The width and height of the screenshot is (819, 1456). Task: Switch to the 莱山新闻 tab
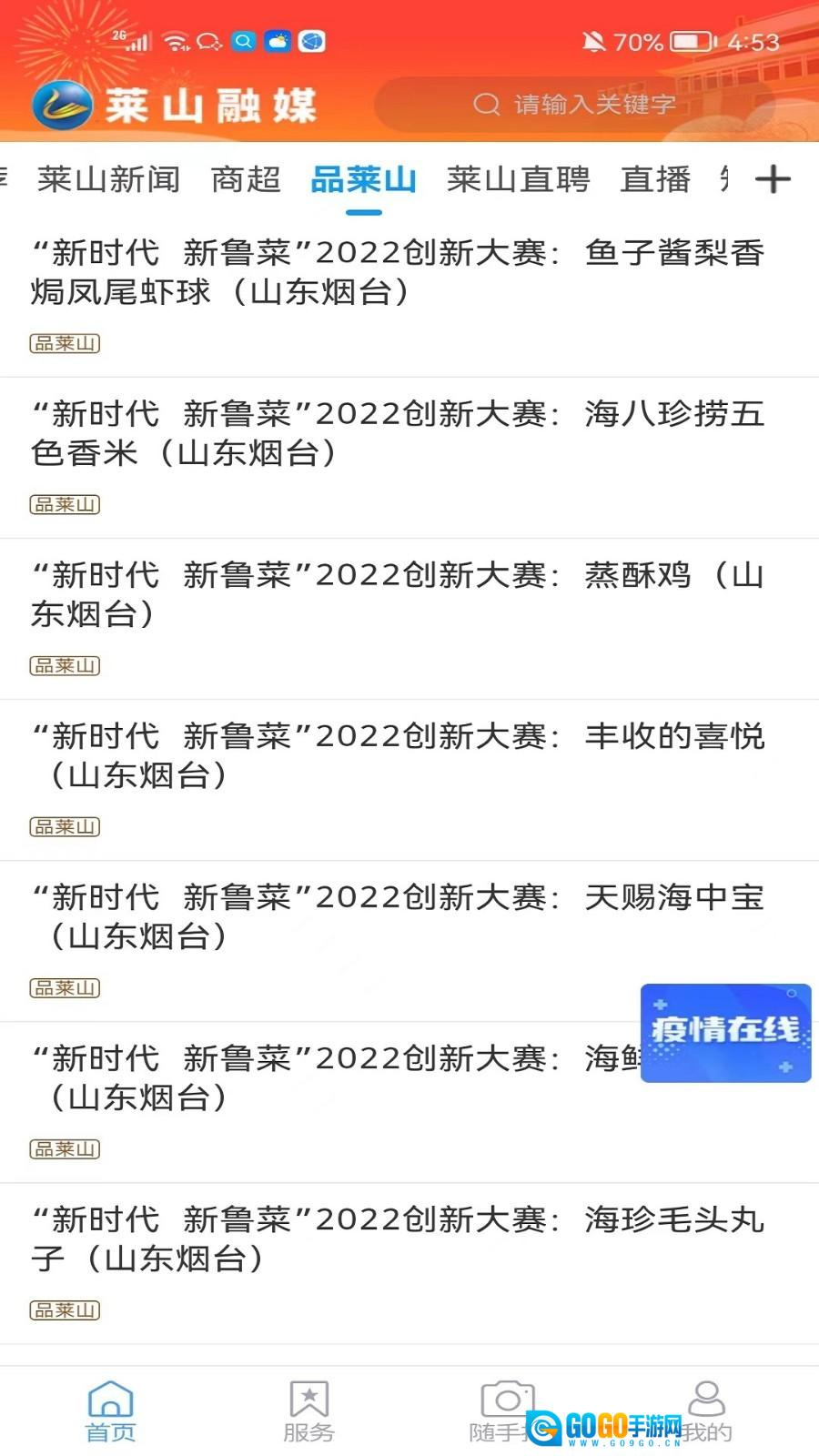coord(108,179)
